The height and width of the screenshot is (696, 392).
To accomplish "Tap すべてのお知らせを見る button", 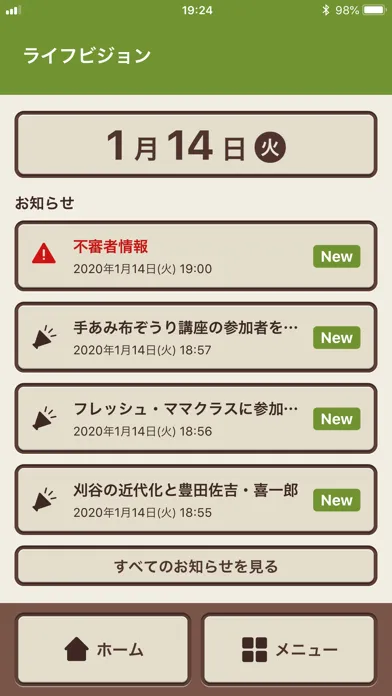I will tap(196, 566).
